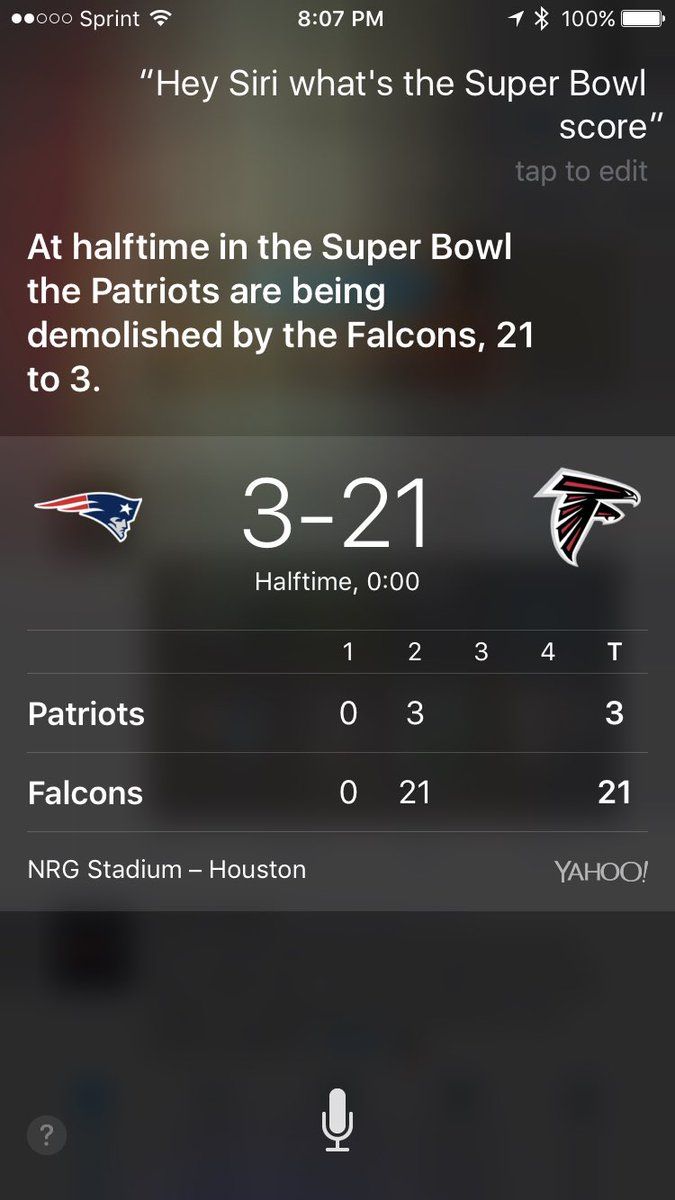Open the Yahoo source link
675x1200 pixels.
click(601, 870)
